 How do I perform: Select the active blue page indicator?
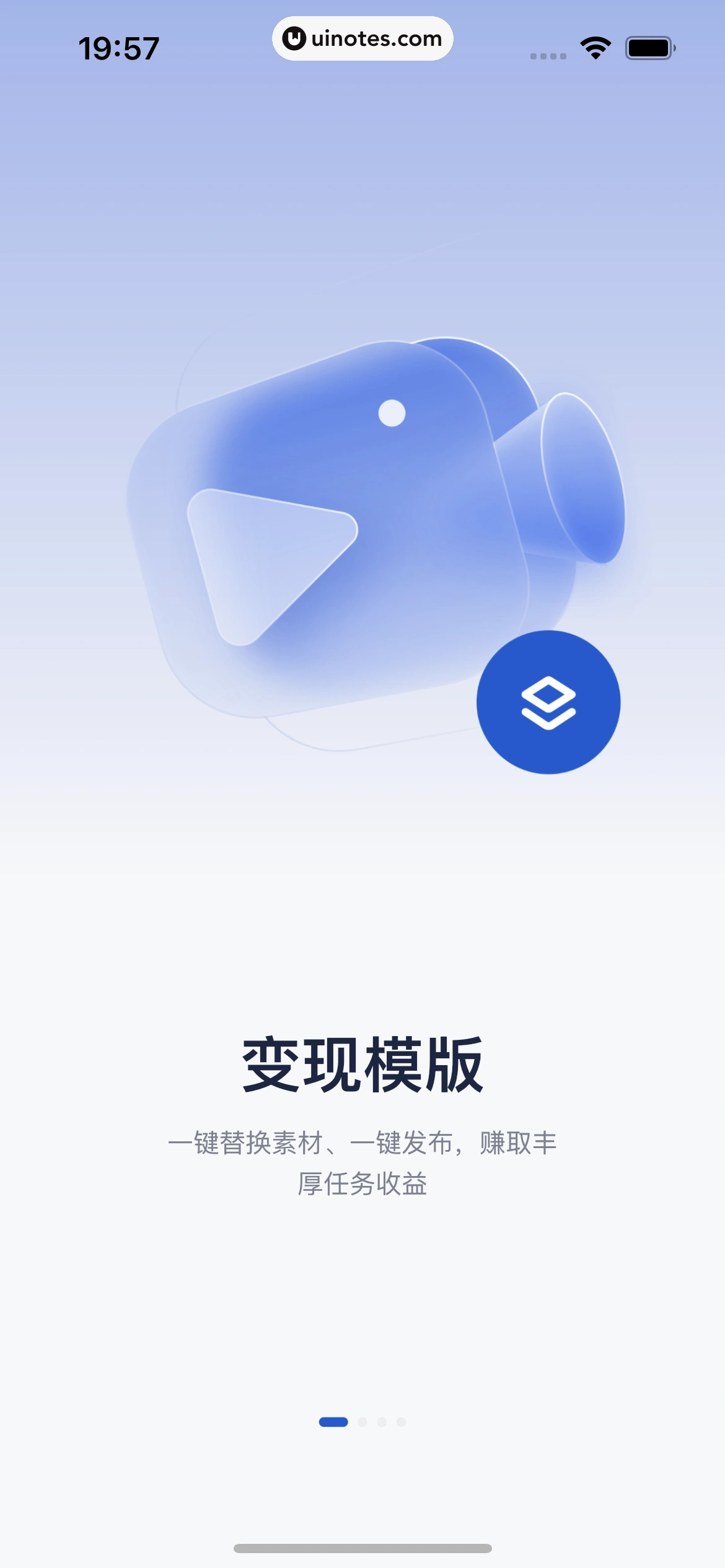click(x=333, y=1422)
